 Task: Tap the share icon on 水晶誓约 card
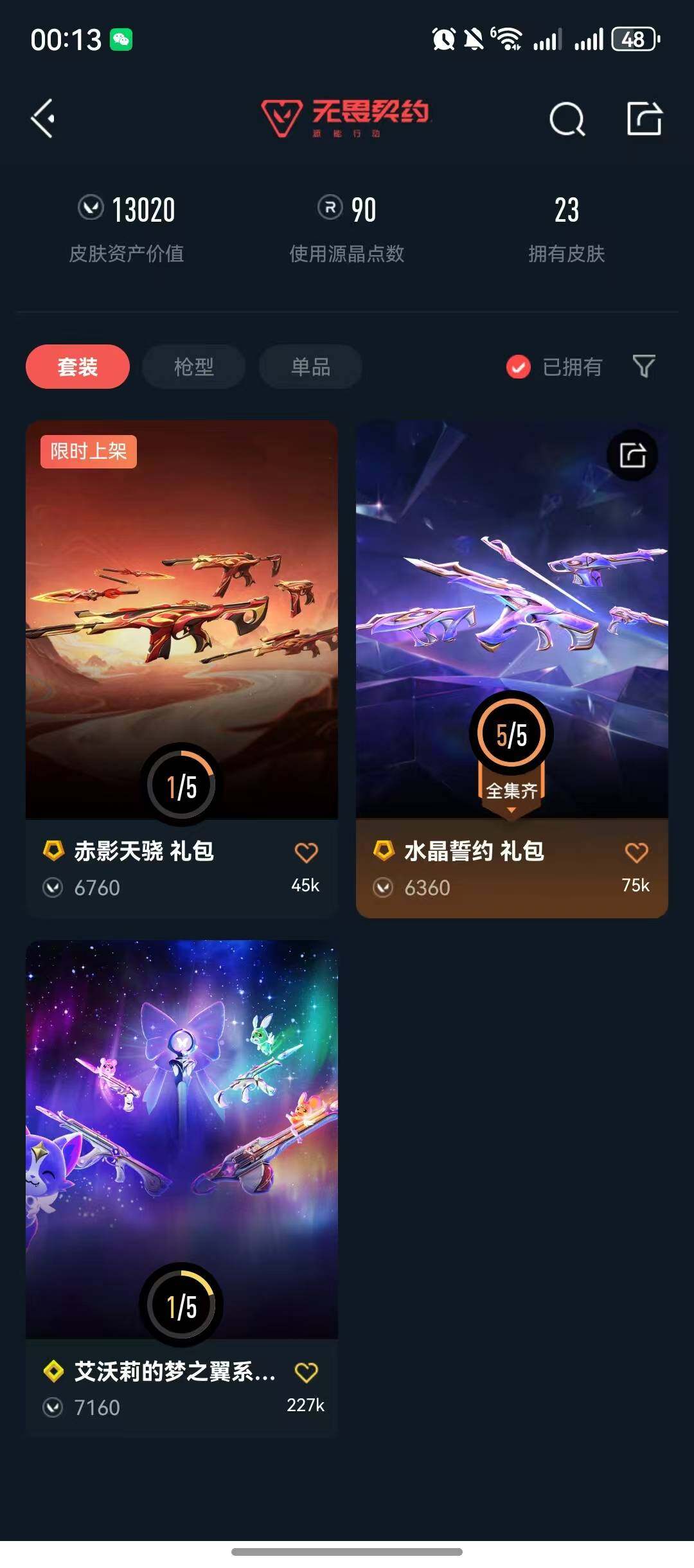(632, 454)
